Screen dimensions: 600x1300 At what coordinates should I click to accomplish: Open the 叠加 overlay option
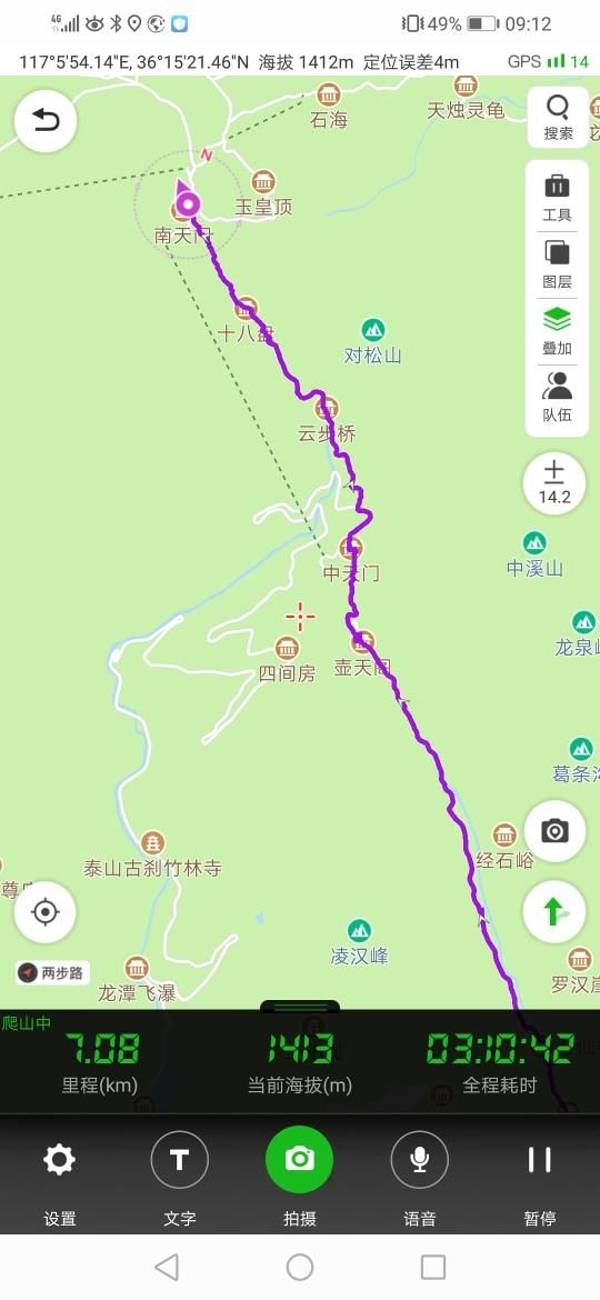pyautogui.click(x=557, y=330)
